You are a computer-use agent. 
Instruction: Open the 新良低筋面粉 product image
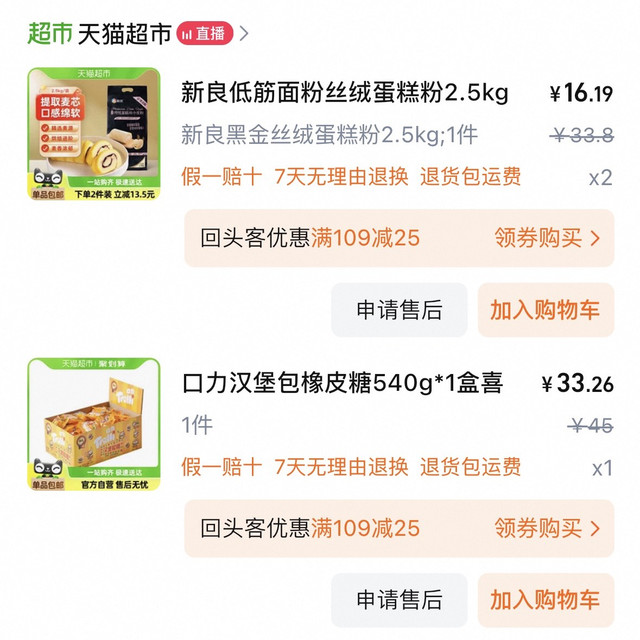point(93,134)
